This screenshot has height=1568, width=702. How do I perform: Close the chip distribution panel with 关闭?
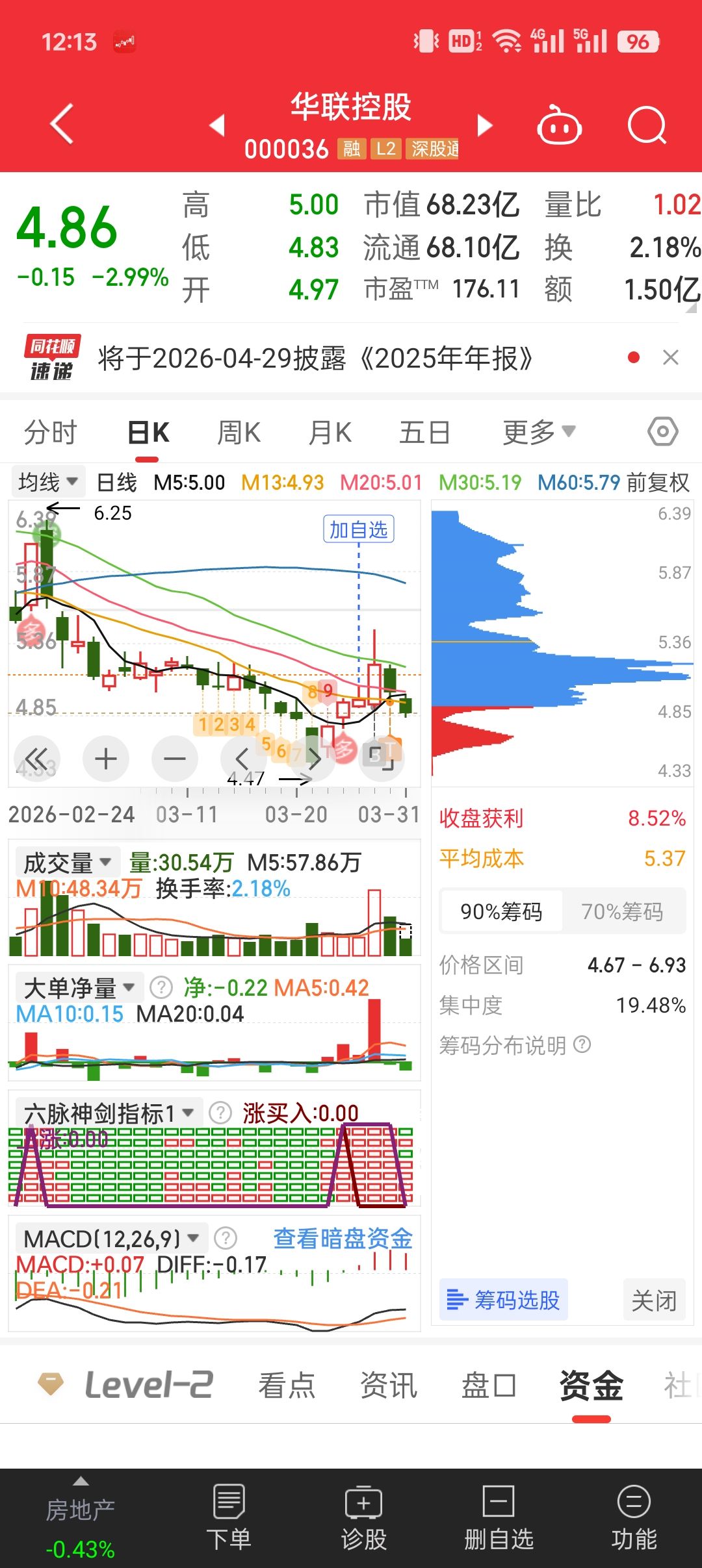coord(654,1300)
